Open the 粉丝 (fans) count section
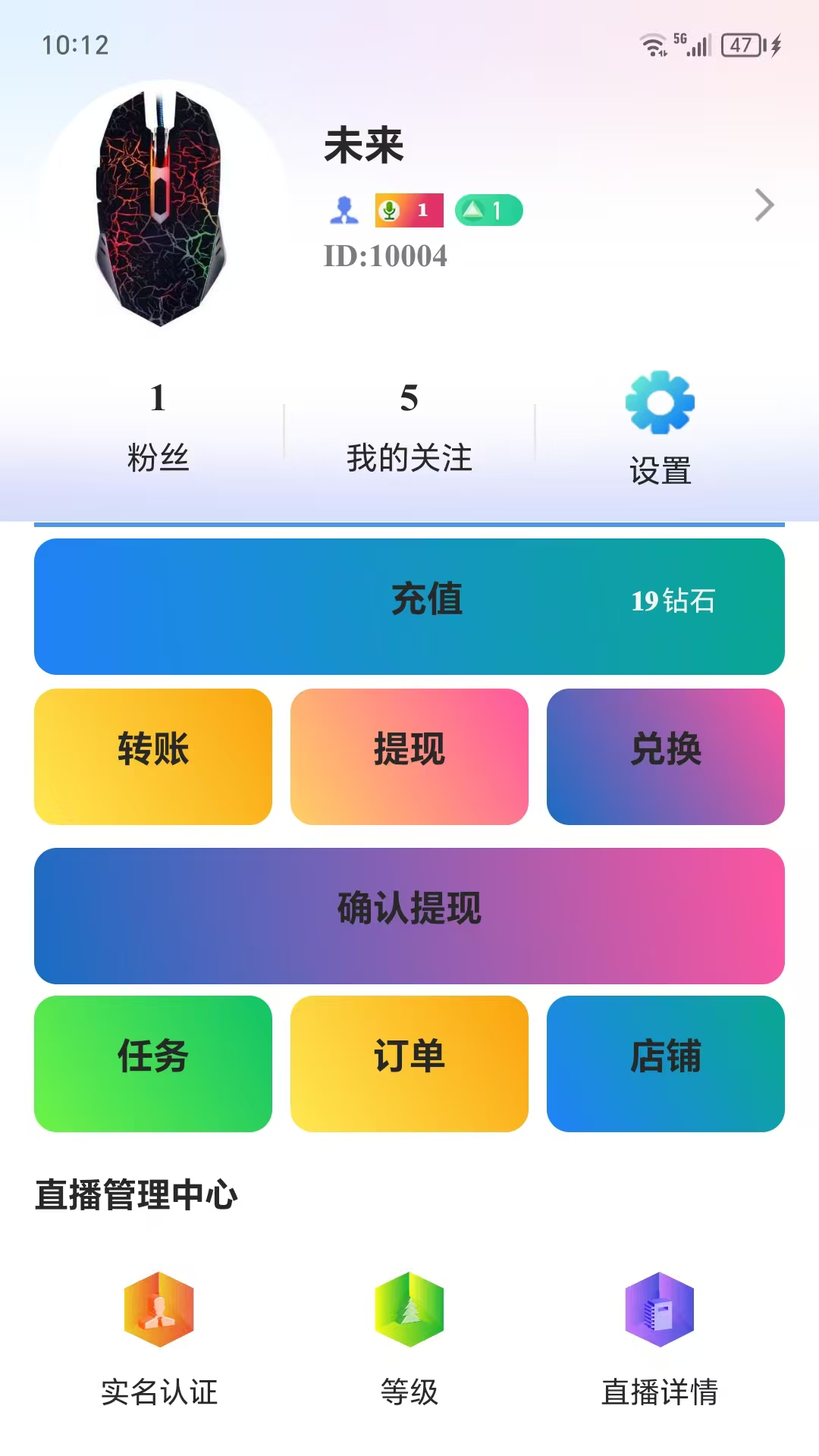The width and height of the screenshot is (819, 1456). tap(157, 425)
